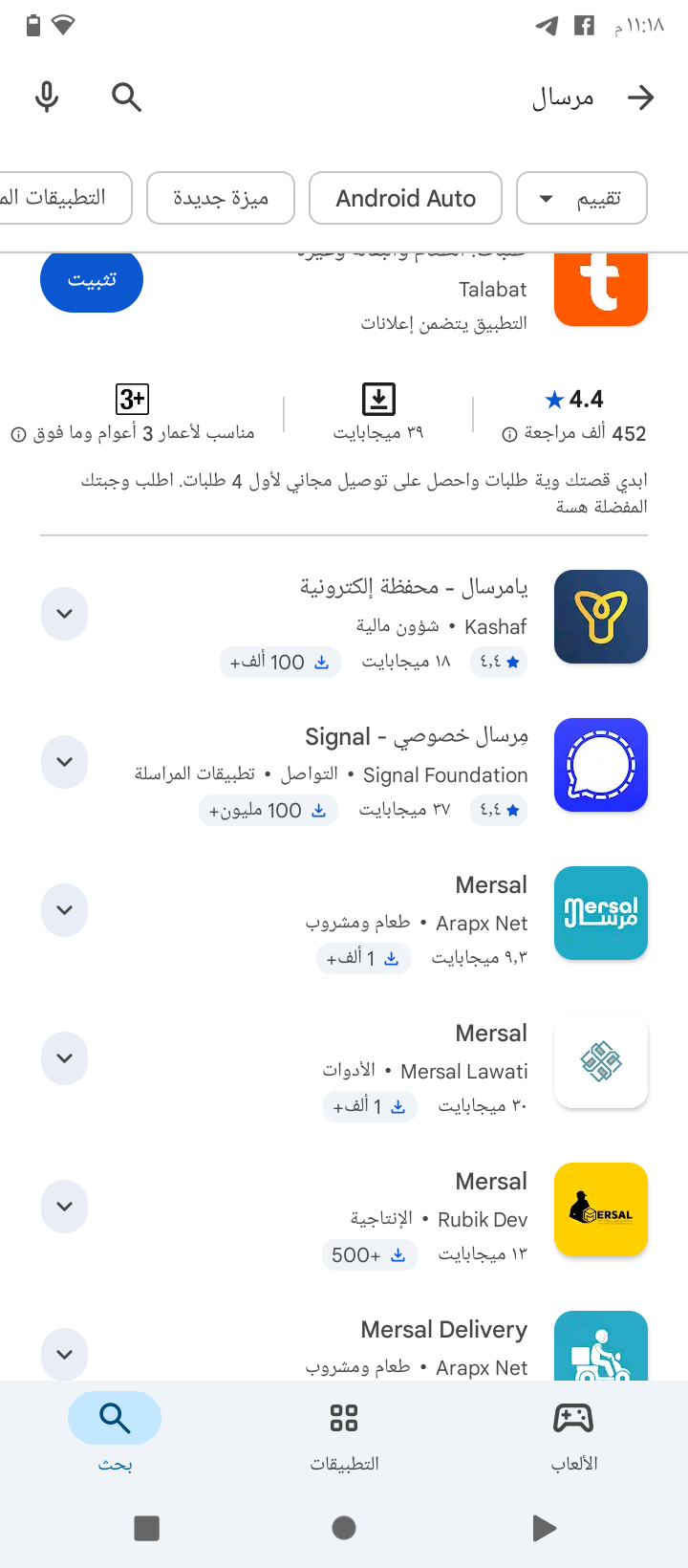Expand details for يامرسال by Kashaf
The height and width of the screenshot is (1568, 688).
65,614
